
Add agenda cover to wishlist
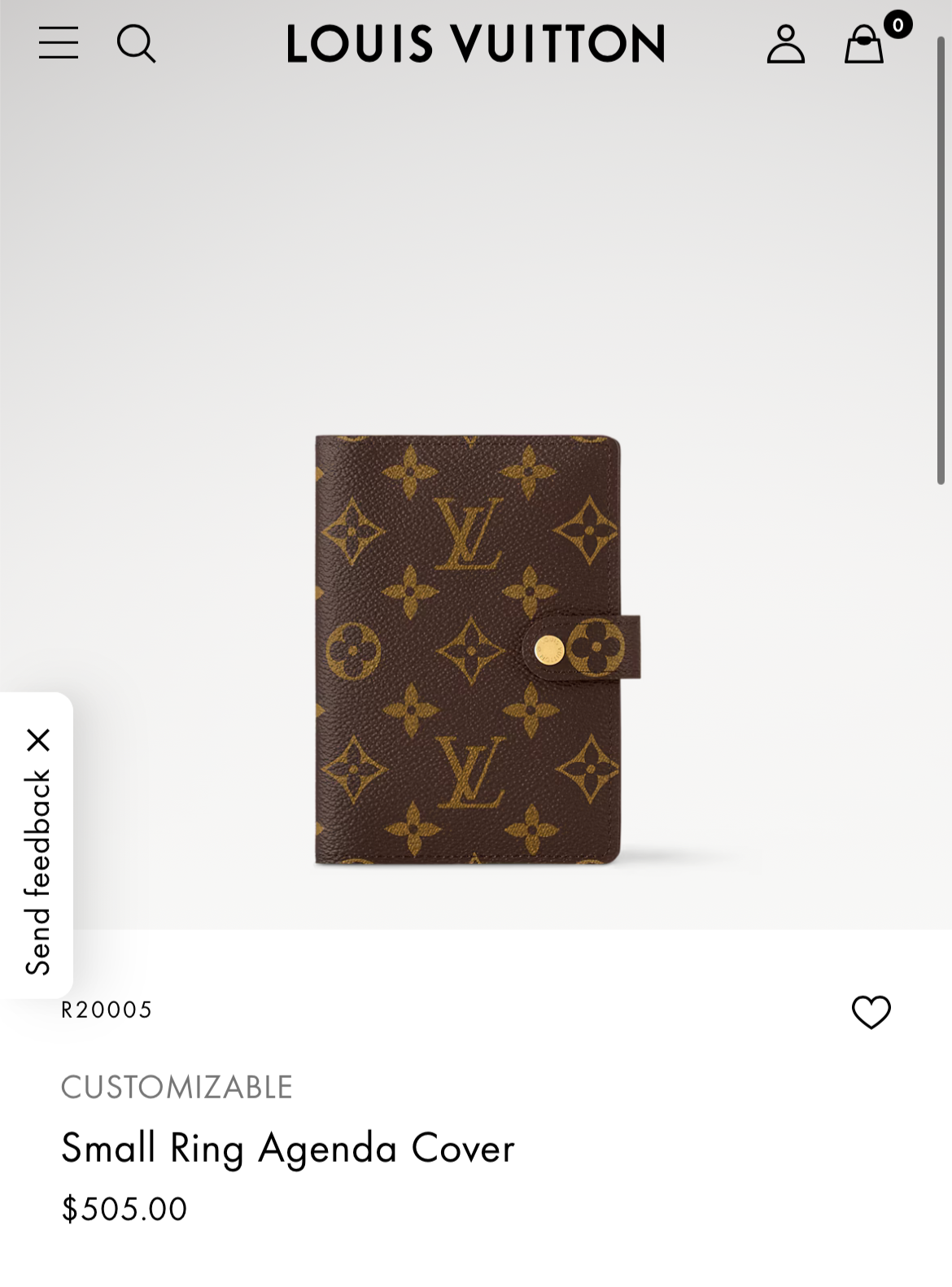click(871, 1012)
